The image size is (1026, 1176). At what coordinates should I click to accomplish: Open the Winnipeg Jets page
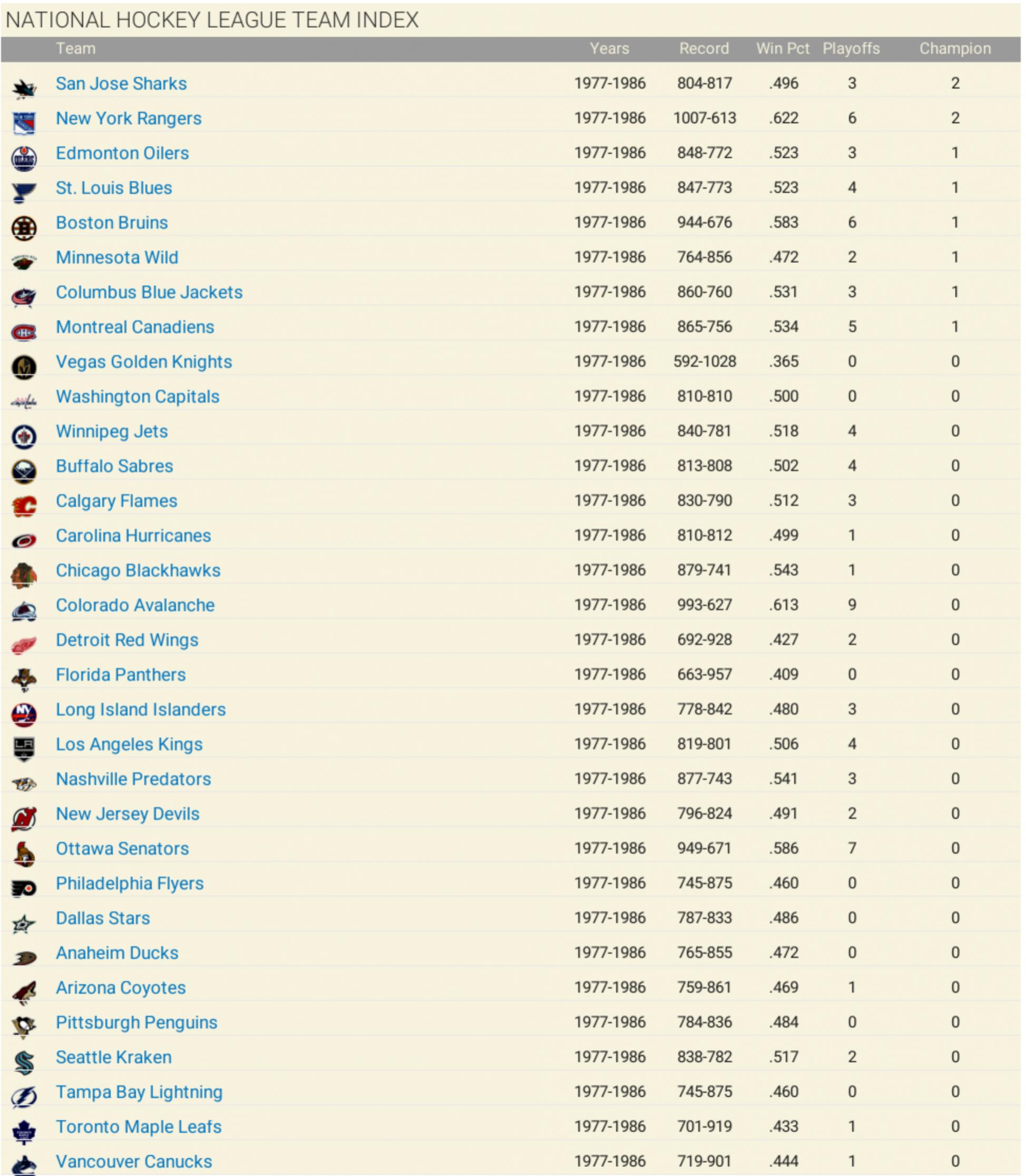[112, 431]
